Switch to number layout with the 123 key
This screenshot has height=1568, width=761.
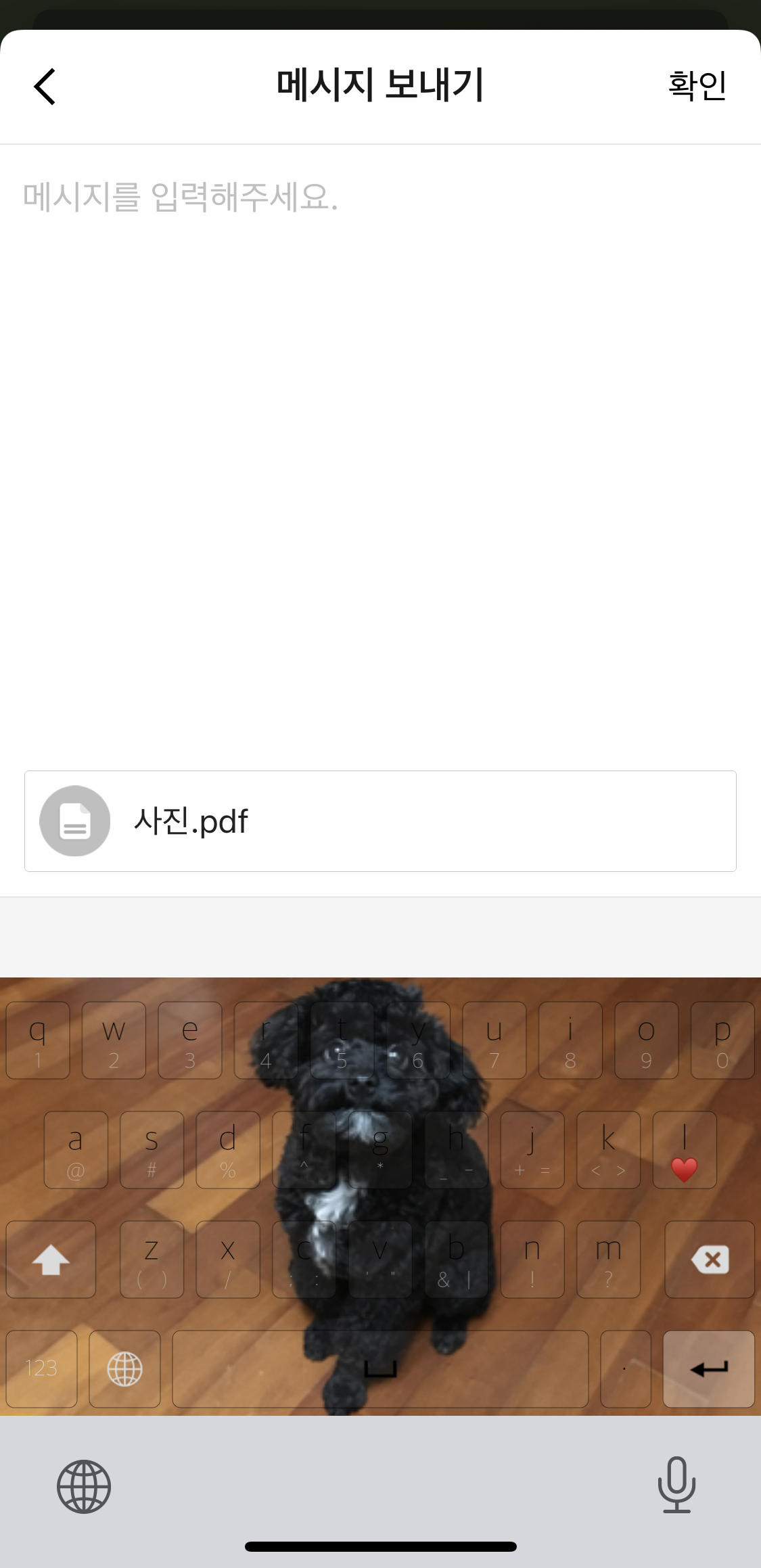tap(42, 1368)
